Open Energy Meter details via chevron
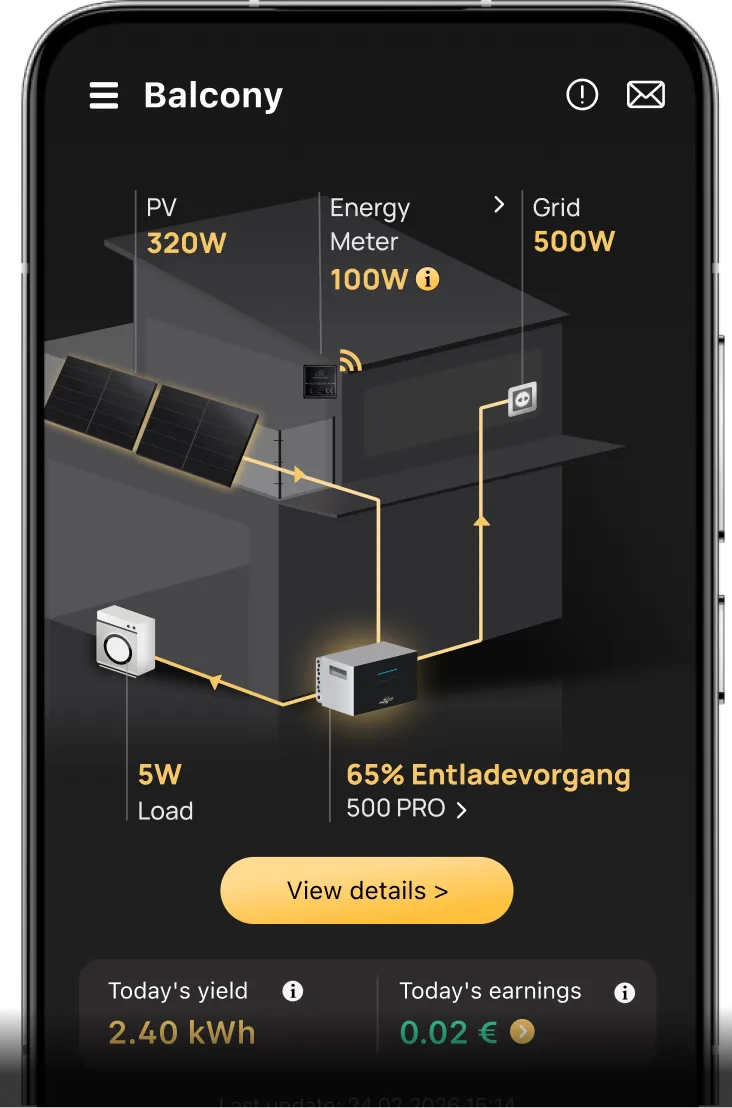 point(499,205)
